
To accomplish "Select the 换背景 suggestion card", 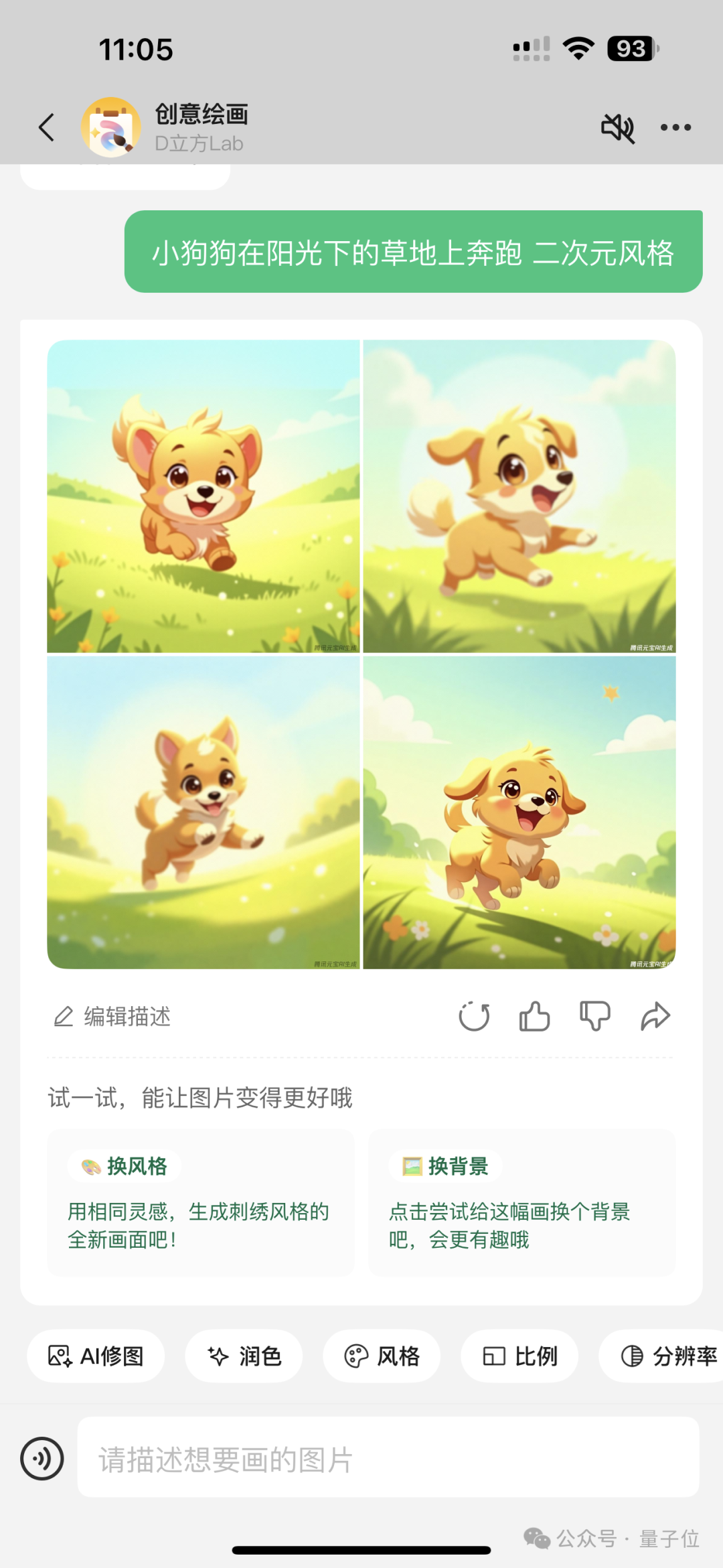I will tap(521, 1203).
